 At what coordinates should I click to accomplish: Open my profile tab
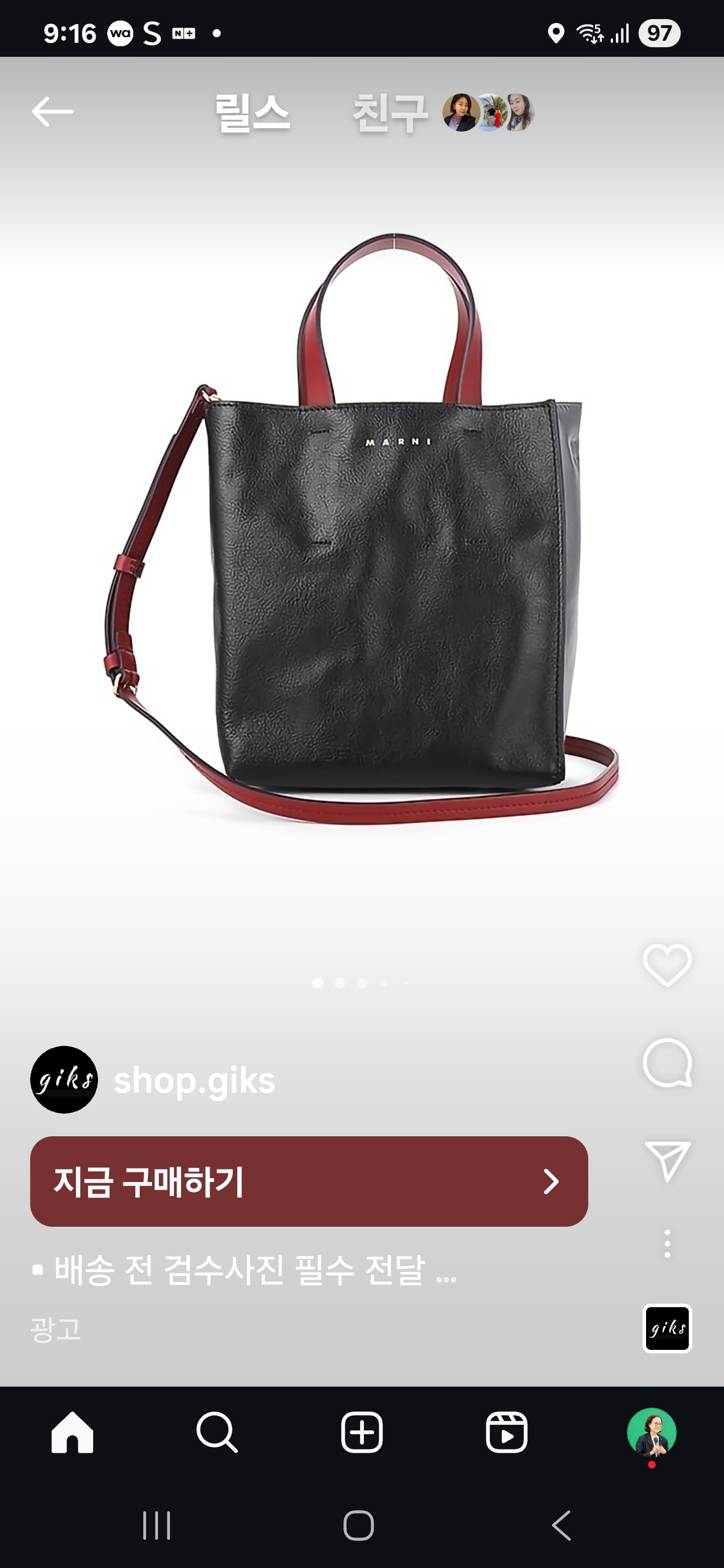point(651,1432)
